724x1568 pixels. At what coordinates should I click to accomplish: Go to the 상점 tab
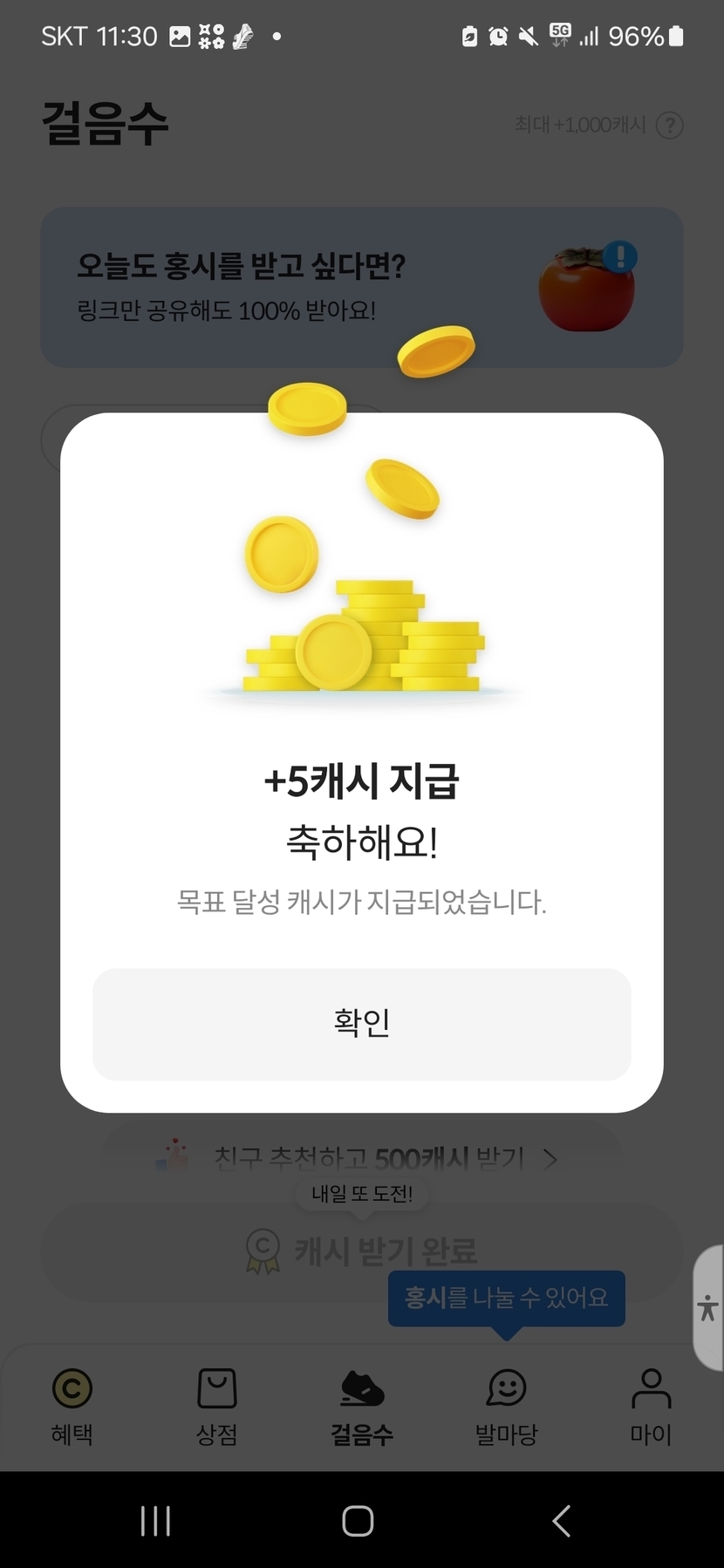[216, 1406]
